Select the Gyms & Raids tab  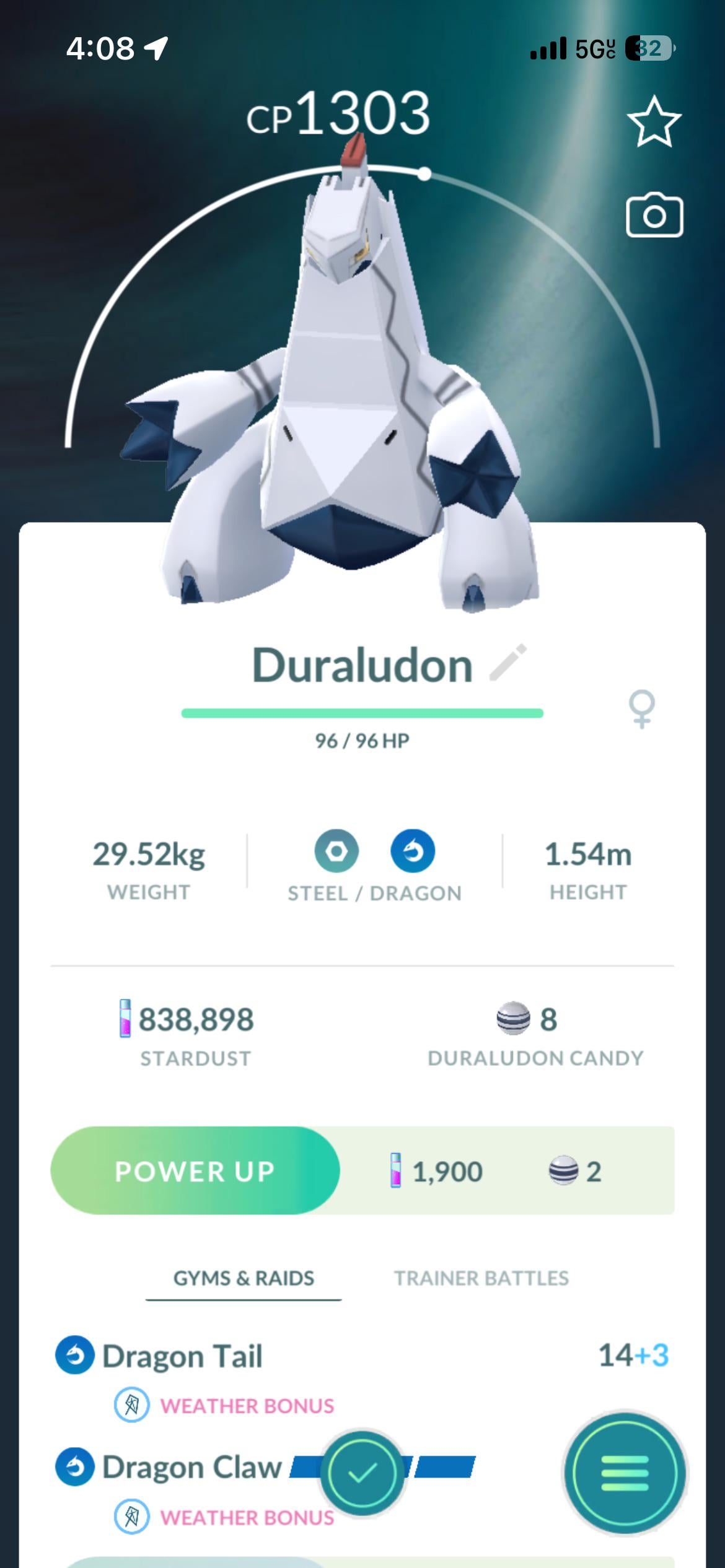(244, 1278)
